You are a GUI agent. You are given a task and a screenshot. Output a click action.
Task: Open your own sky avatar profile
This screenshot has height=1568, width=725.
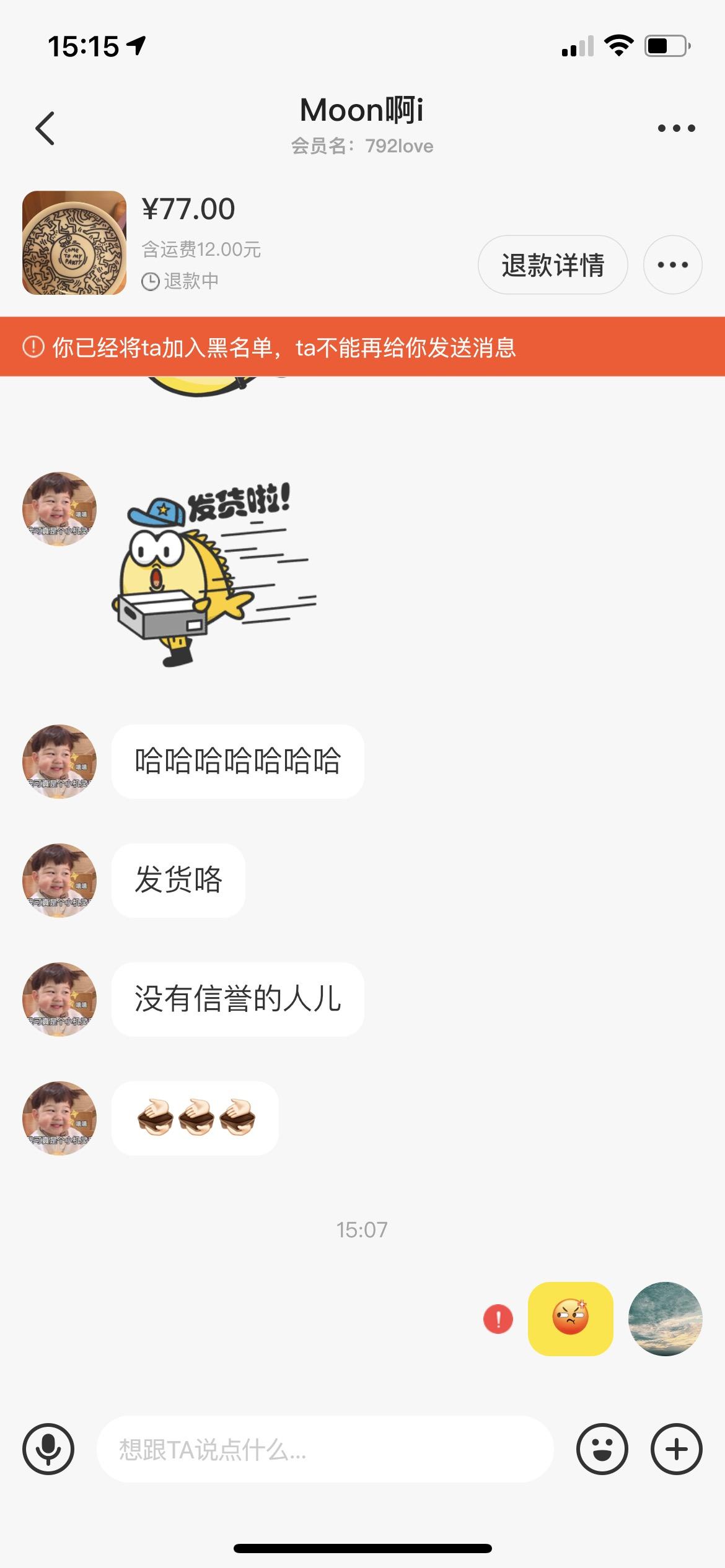[x=666, y=1318]
